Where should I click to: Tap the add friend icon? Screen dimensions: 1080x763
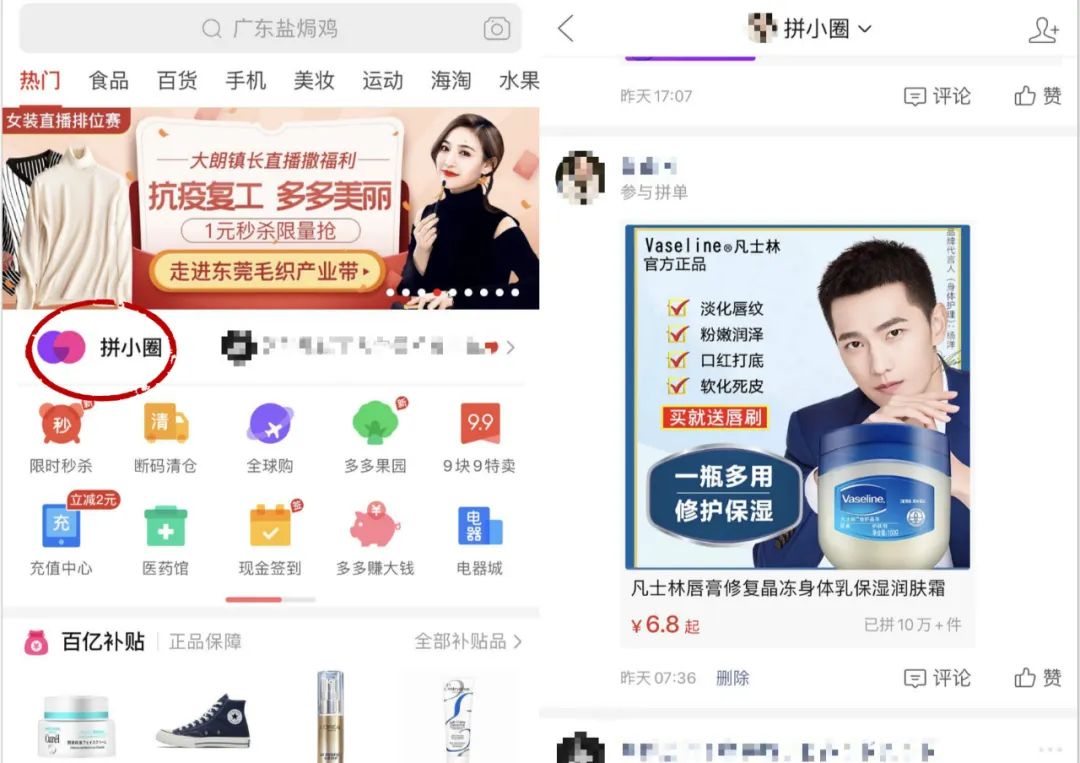pos(1043,30)
